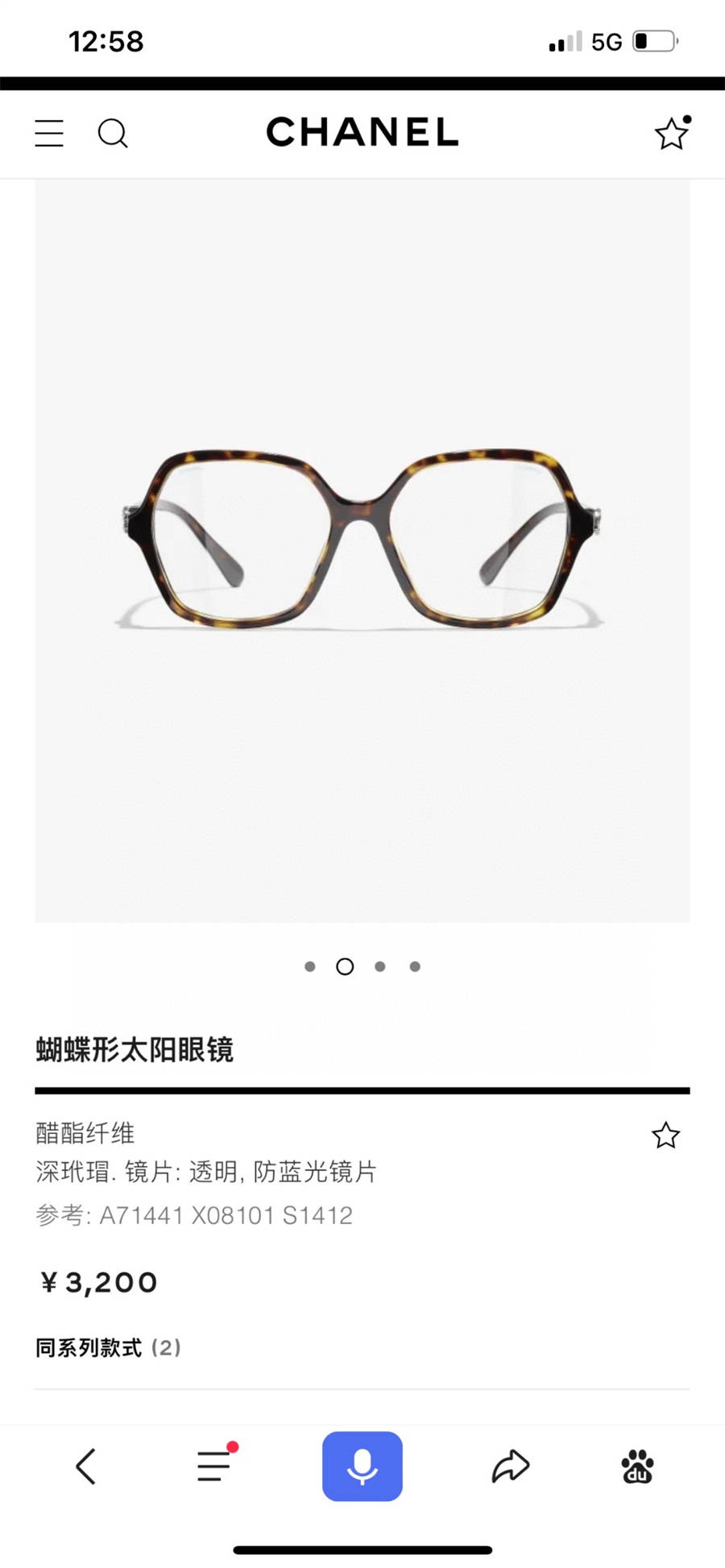Viewport: 725px width, 1568px height.
Task: Tap the CHANEL logo to go home
Action: coord(362,132)
